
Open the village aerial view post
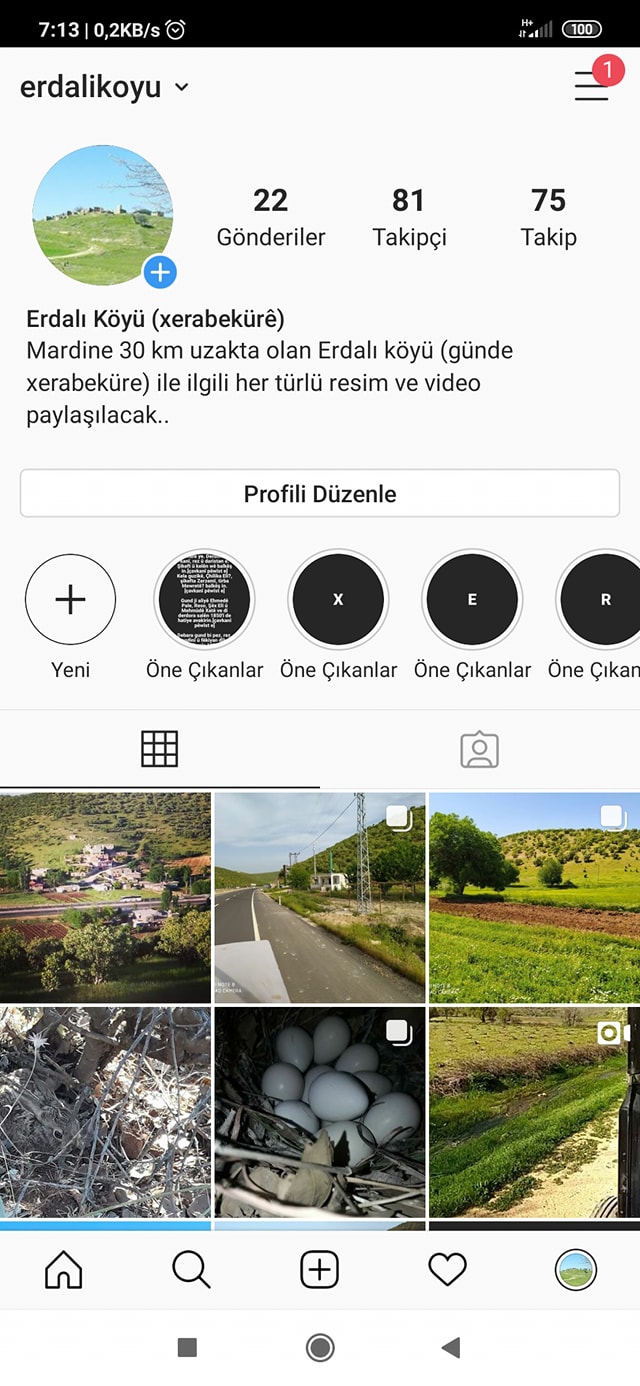(x=105, y=897)
